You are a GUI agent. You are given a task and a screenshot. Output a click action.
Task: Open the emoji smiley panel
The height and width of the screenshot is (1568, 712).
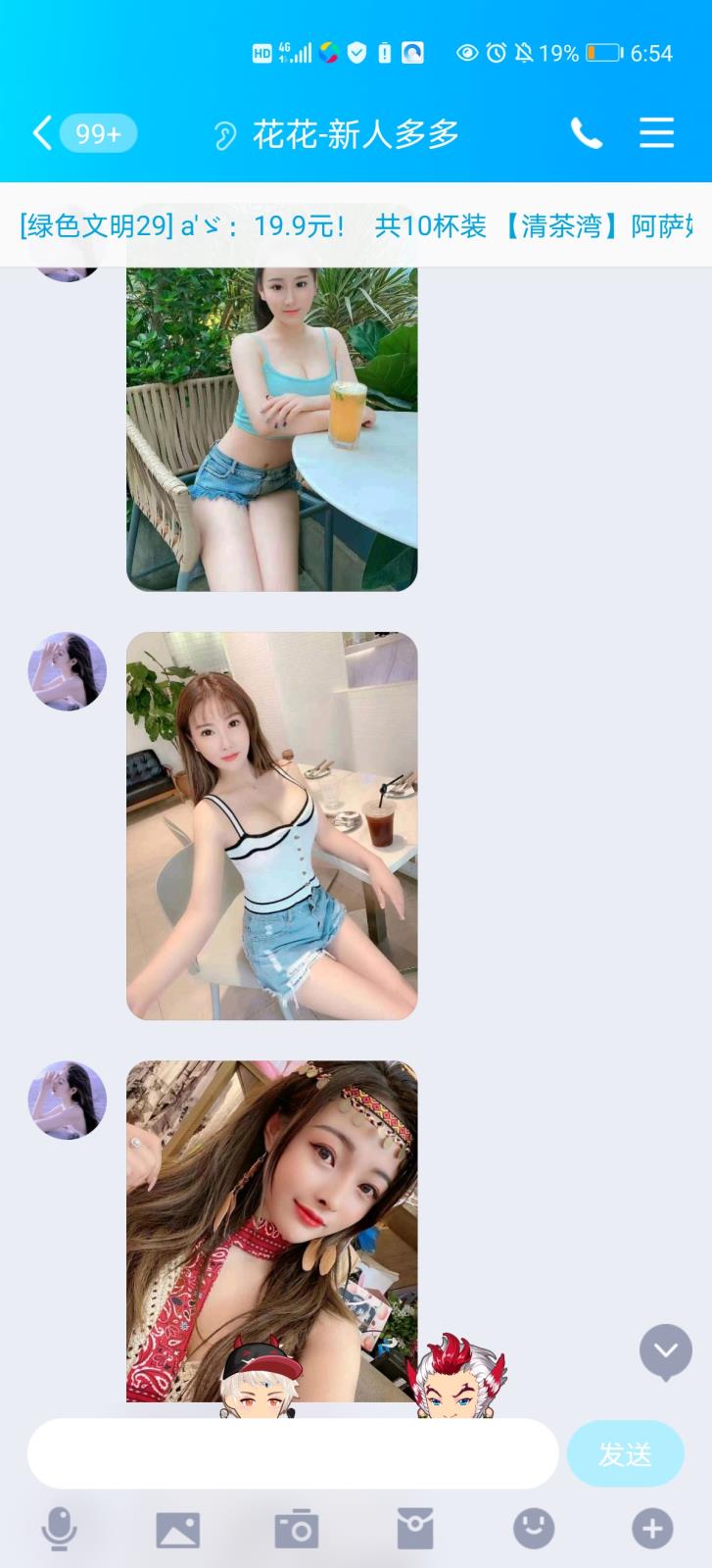pyautogui.click(x=534, y=1529)
